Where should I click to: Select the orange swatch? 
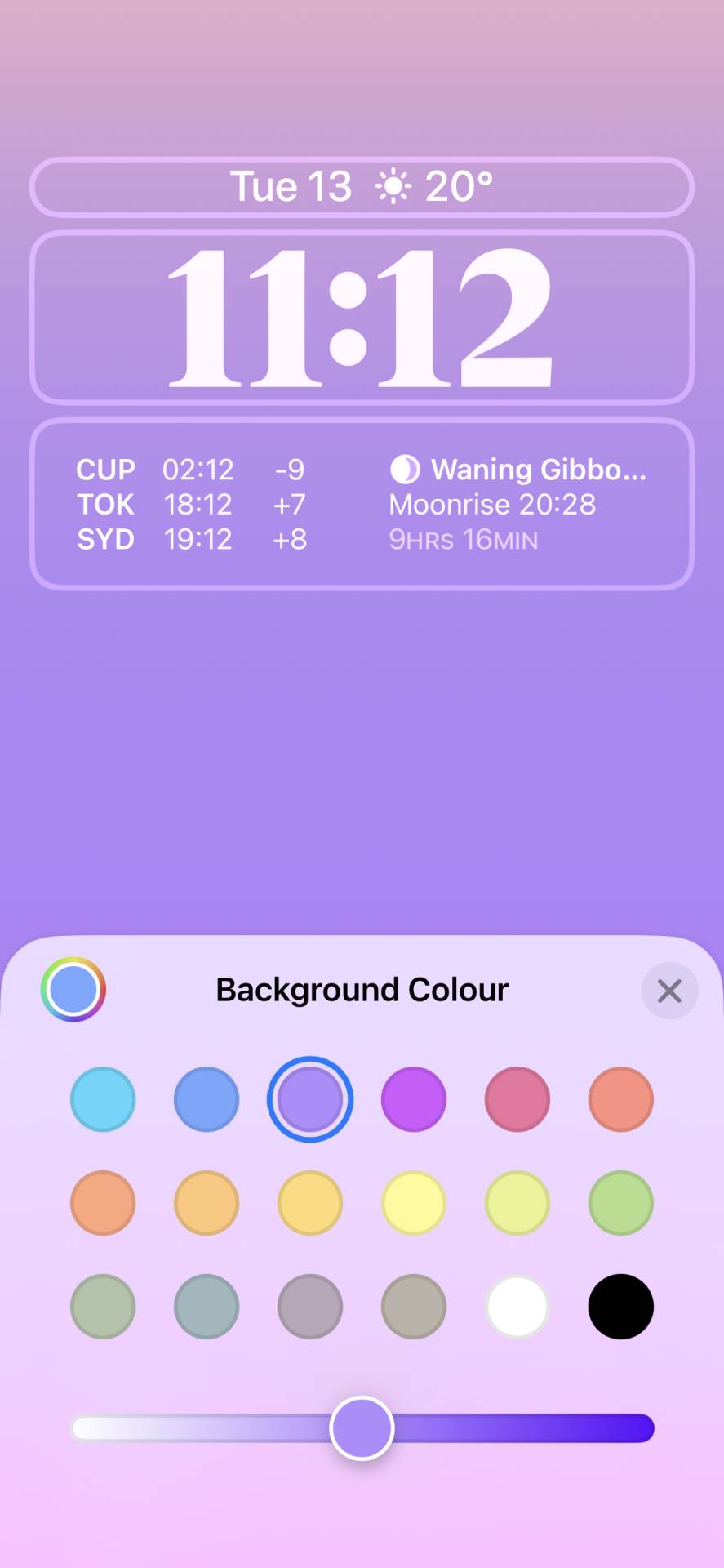102,1203
